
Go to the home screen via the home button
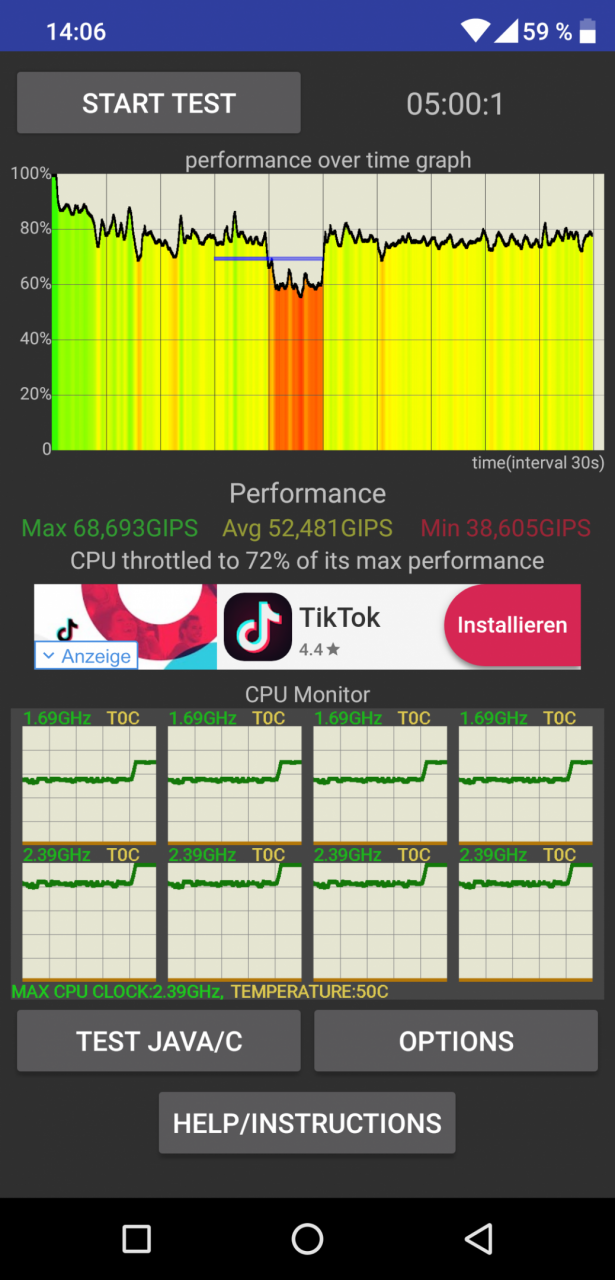point(307,1239)
